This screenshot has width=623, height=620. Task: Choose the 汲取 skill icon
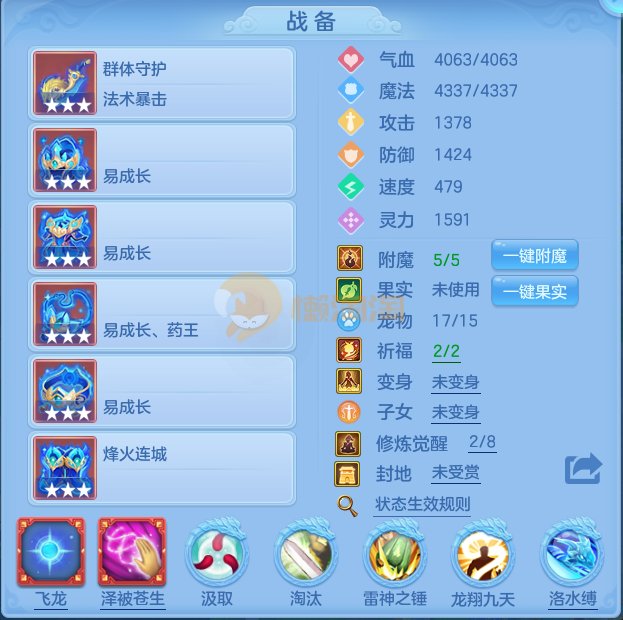tap(216, 554)
